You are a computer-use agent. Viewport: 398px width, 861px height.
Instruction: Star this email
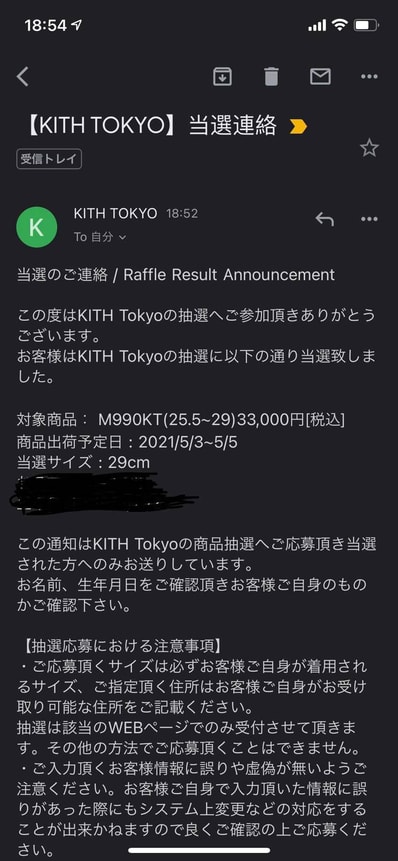[x=369, y=147]
